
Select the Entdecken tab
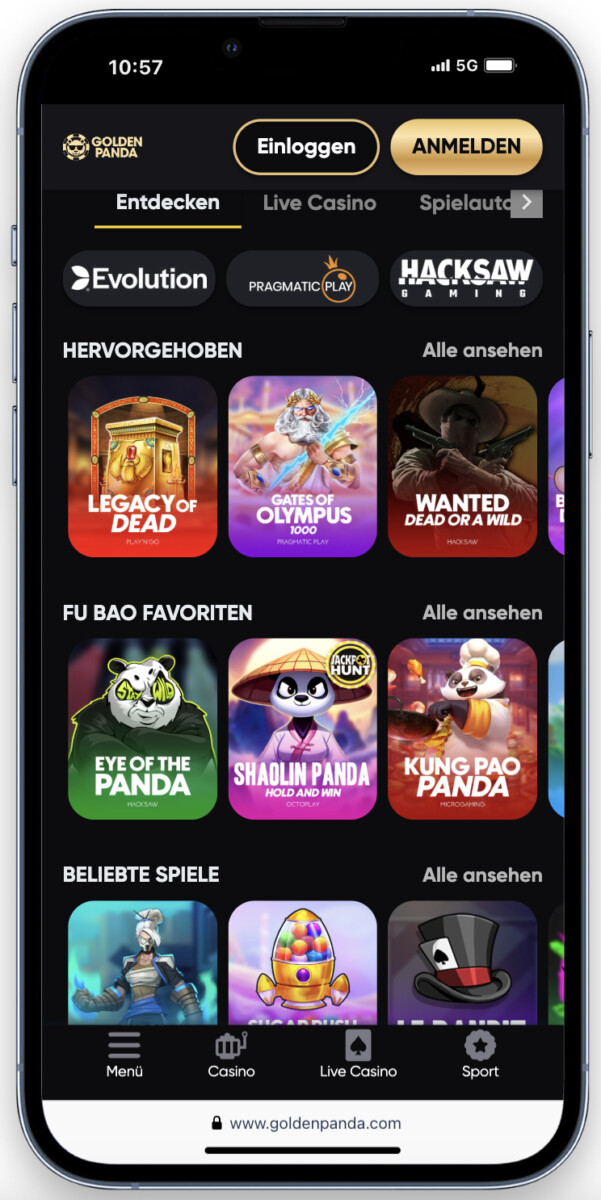(x=168, y=202)
